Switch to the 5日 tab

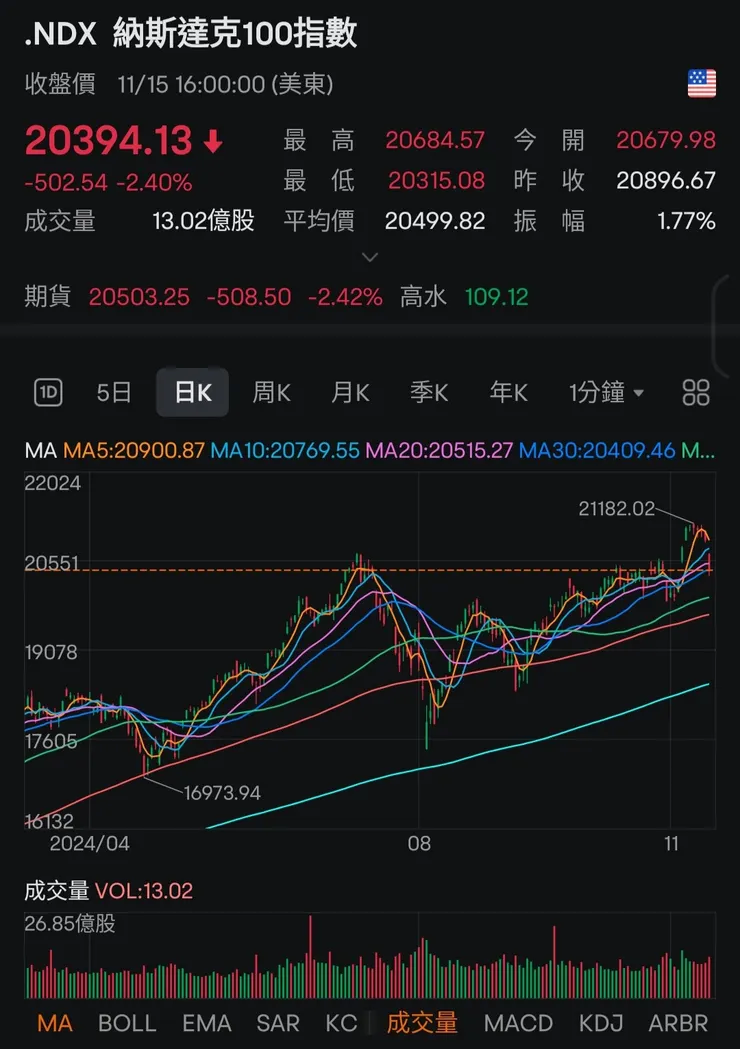114,392
